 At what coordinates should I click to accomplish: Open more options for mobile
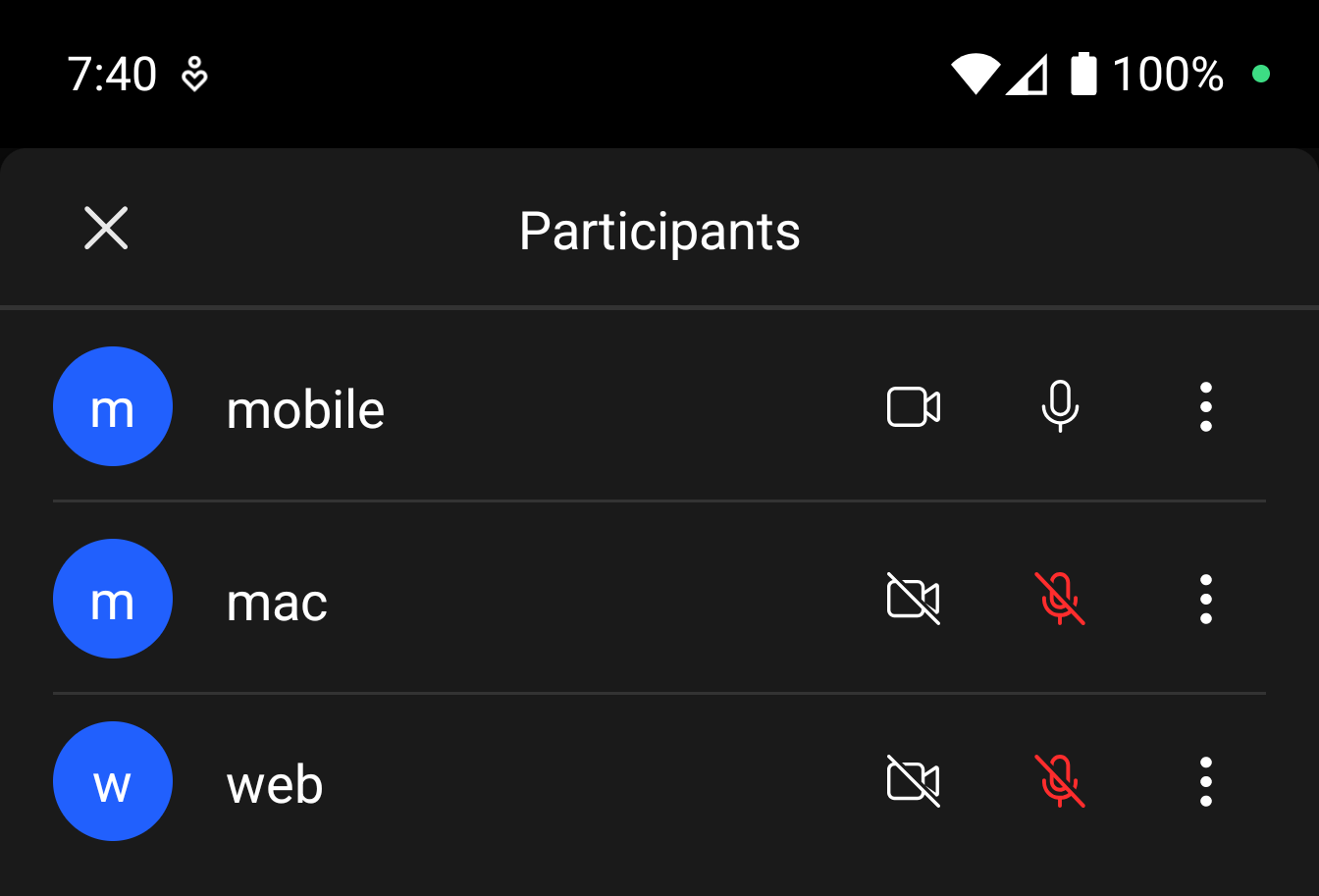pyautogui.click(x=1206, y=407)
